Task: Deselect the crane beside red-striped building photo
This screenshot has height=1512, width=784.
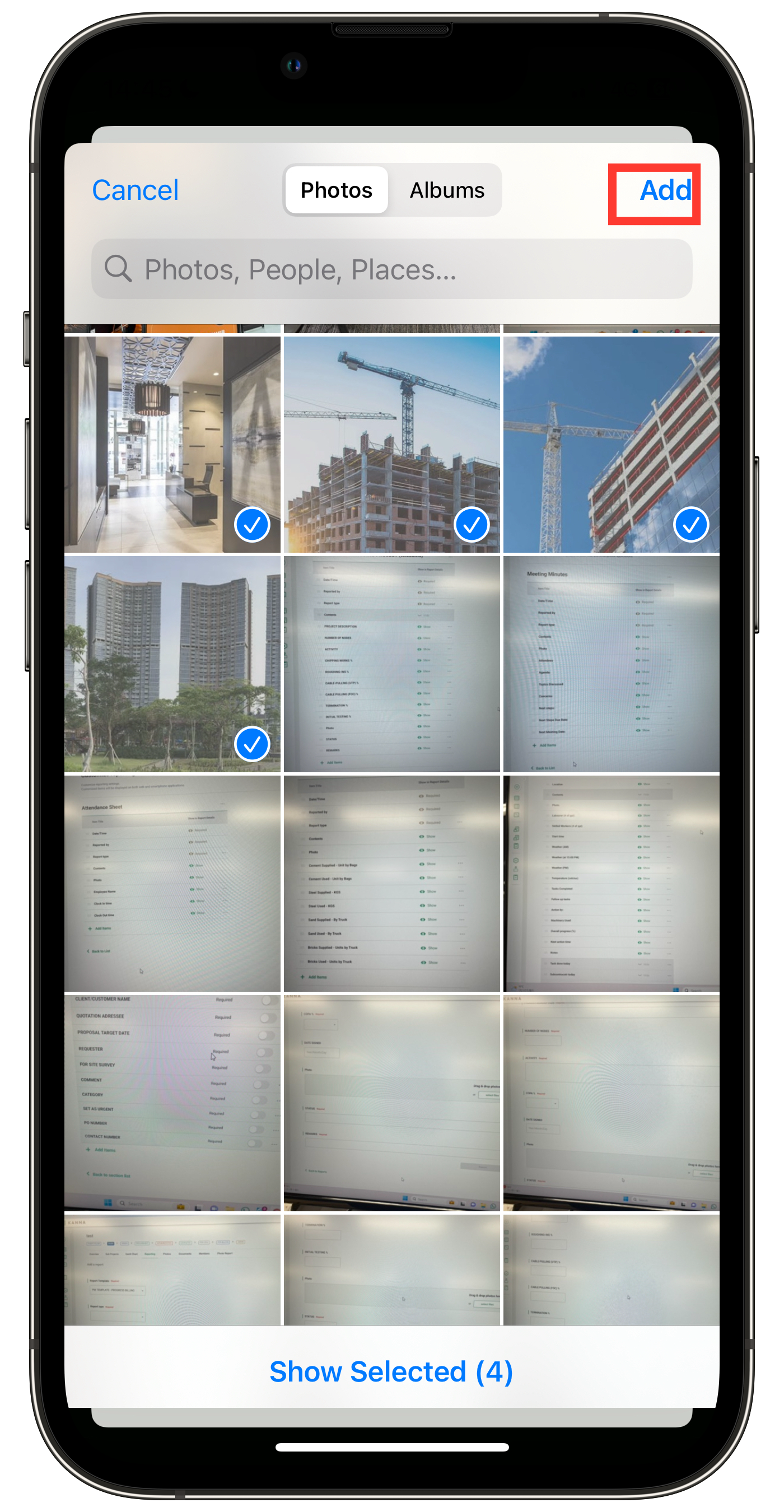Action: [611, 444]
